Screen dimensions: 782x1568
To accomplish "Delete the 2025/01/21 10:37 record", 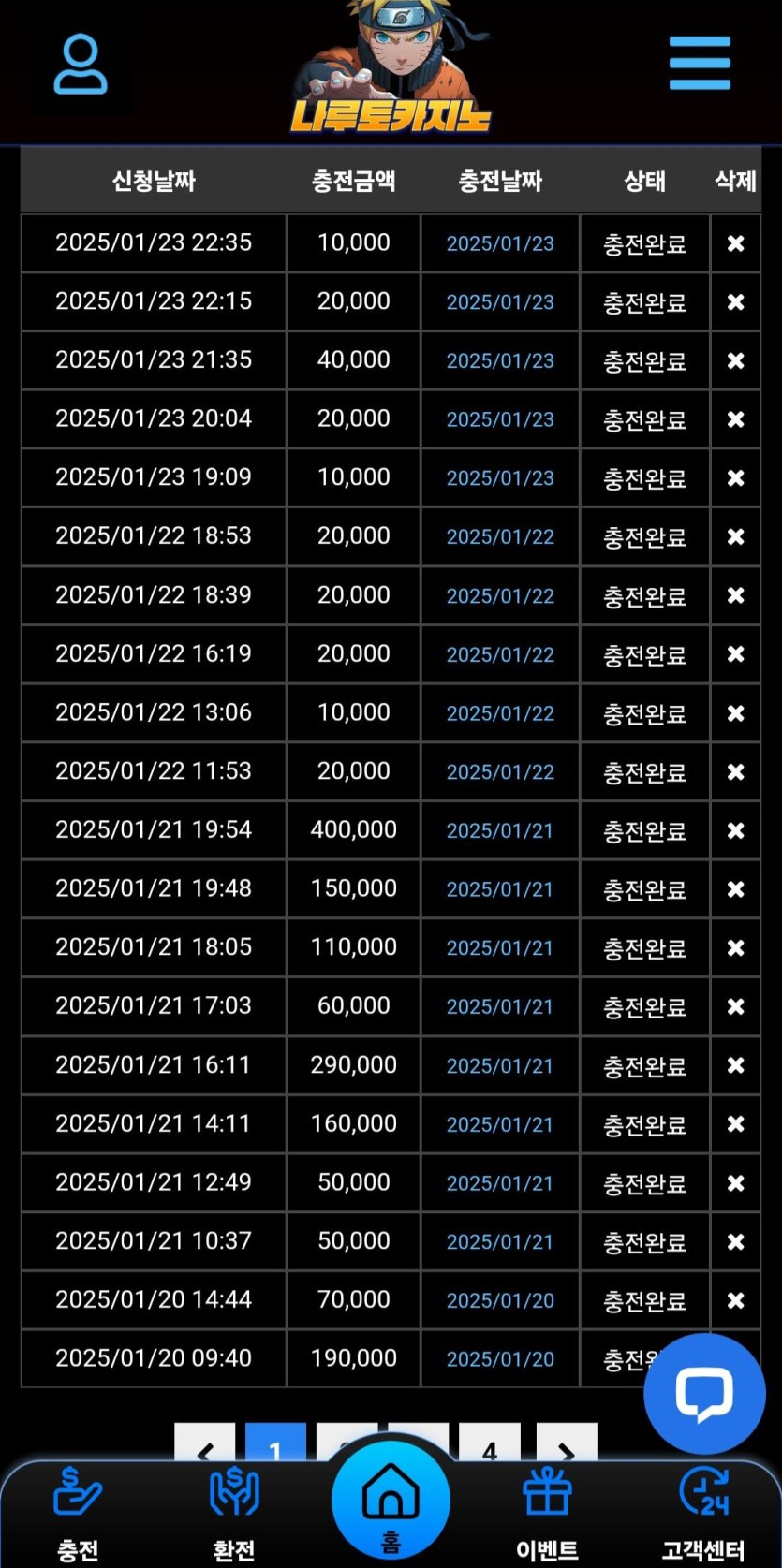I will pos(736,1241).
